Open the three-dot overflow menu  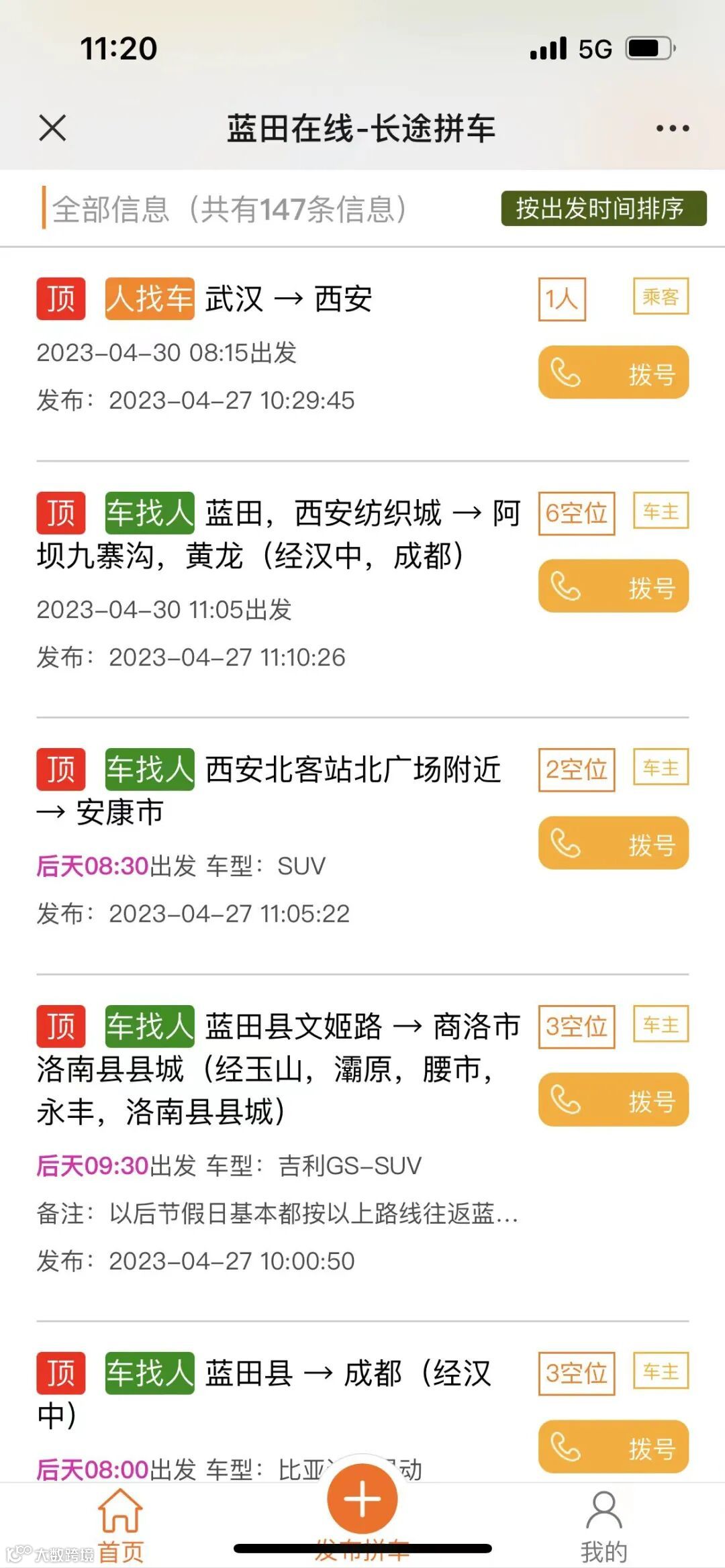(x=672, y=128)
